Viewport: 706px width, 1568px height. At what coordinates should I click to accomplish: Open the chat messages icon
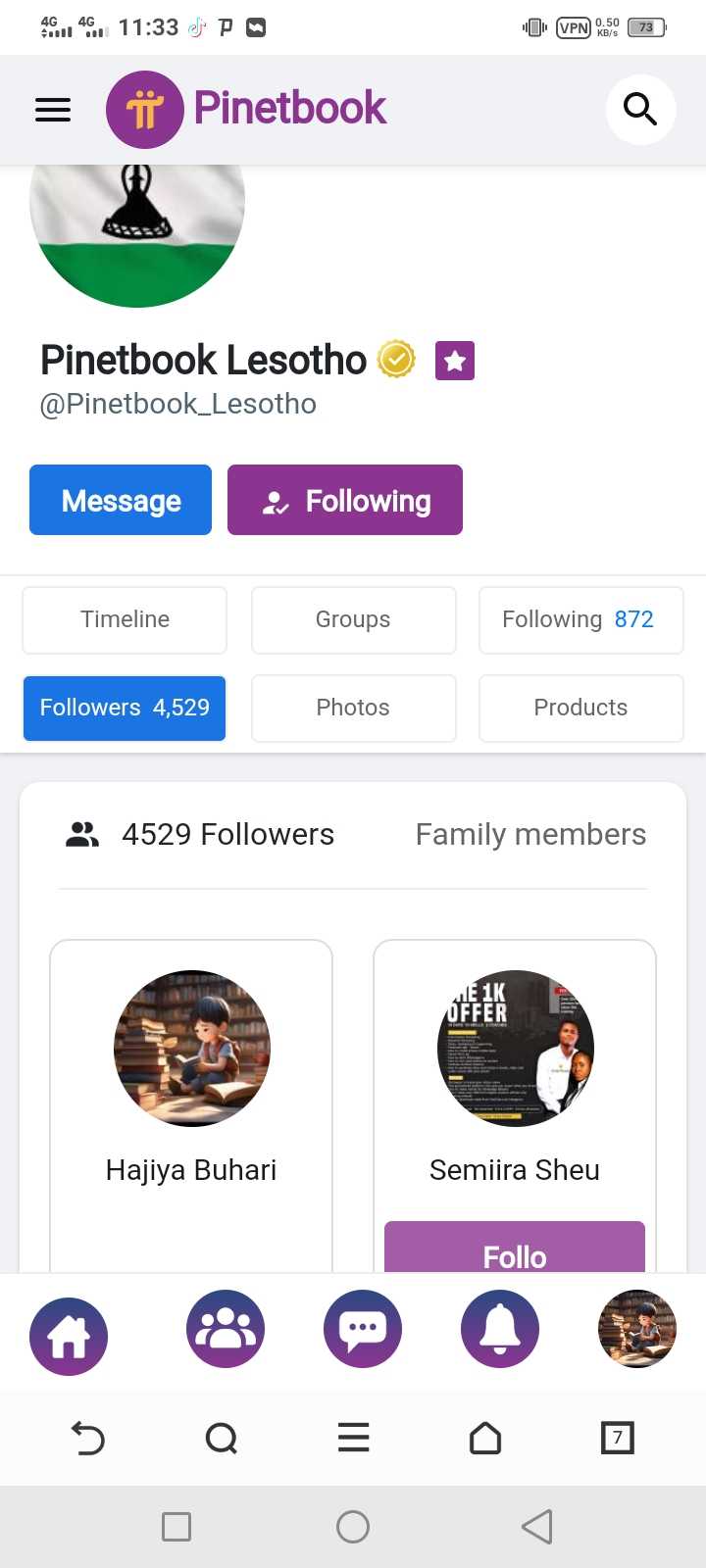click(x=363, y=1329)
